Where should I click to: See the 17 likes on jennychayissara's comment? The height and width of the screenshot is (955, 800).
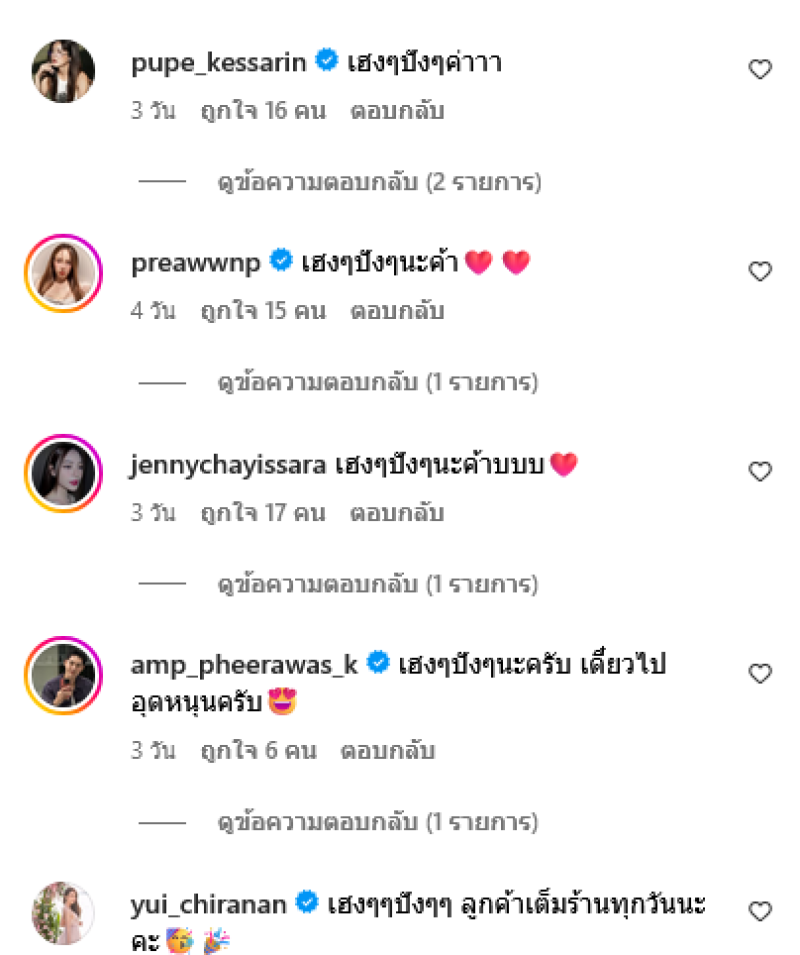[x=263, y=513]
